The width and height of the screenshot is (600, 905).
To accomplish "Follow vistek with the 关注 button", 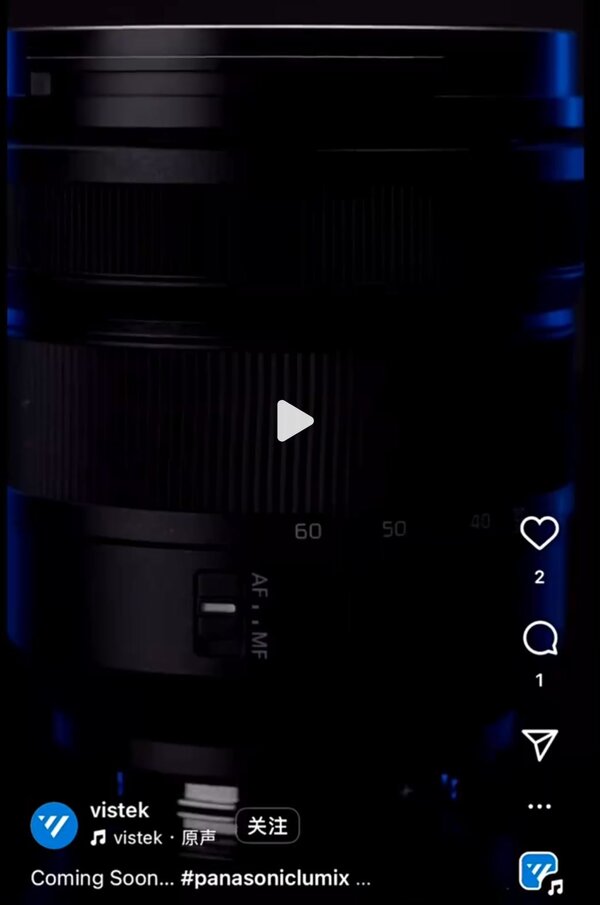I will 267,826.
